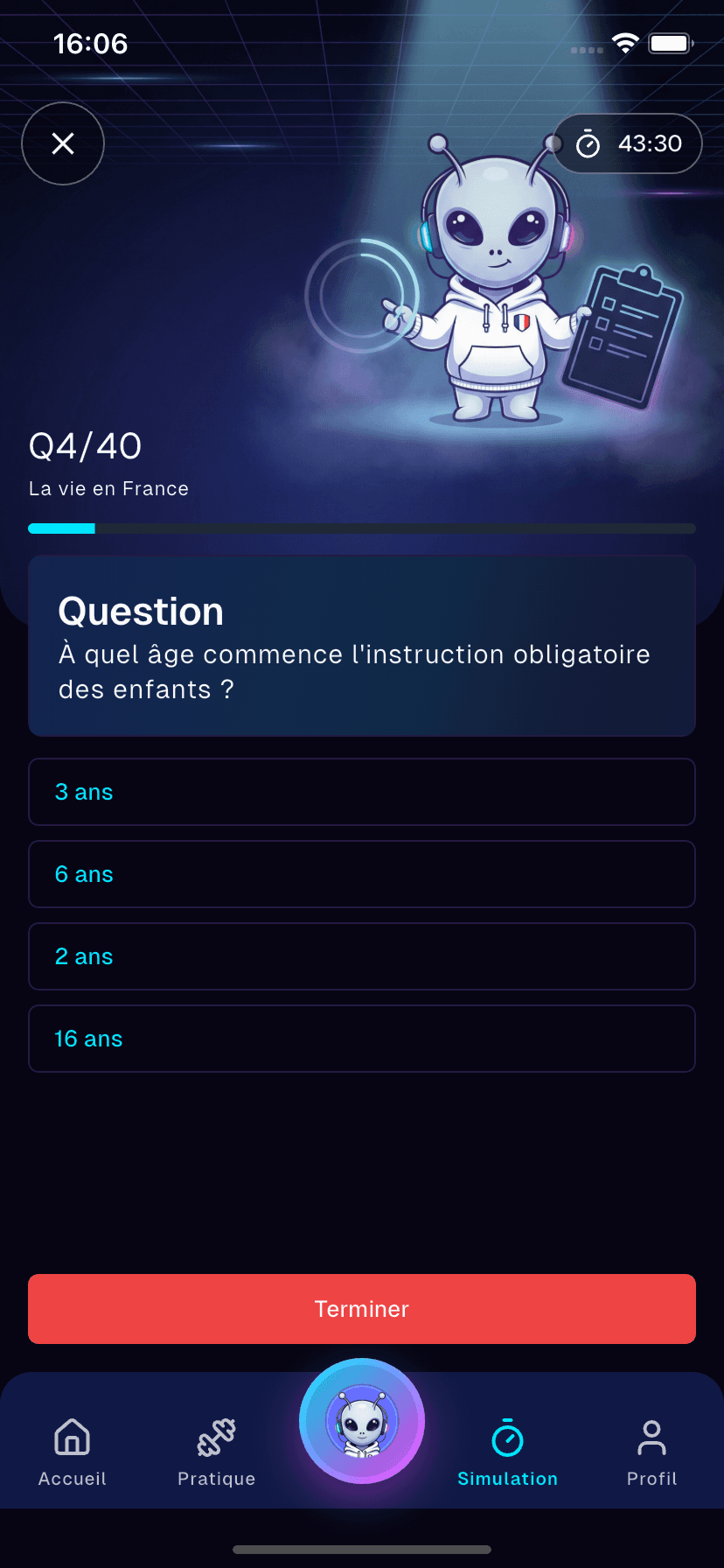Answer with 16 ans

362,1039
